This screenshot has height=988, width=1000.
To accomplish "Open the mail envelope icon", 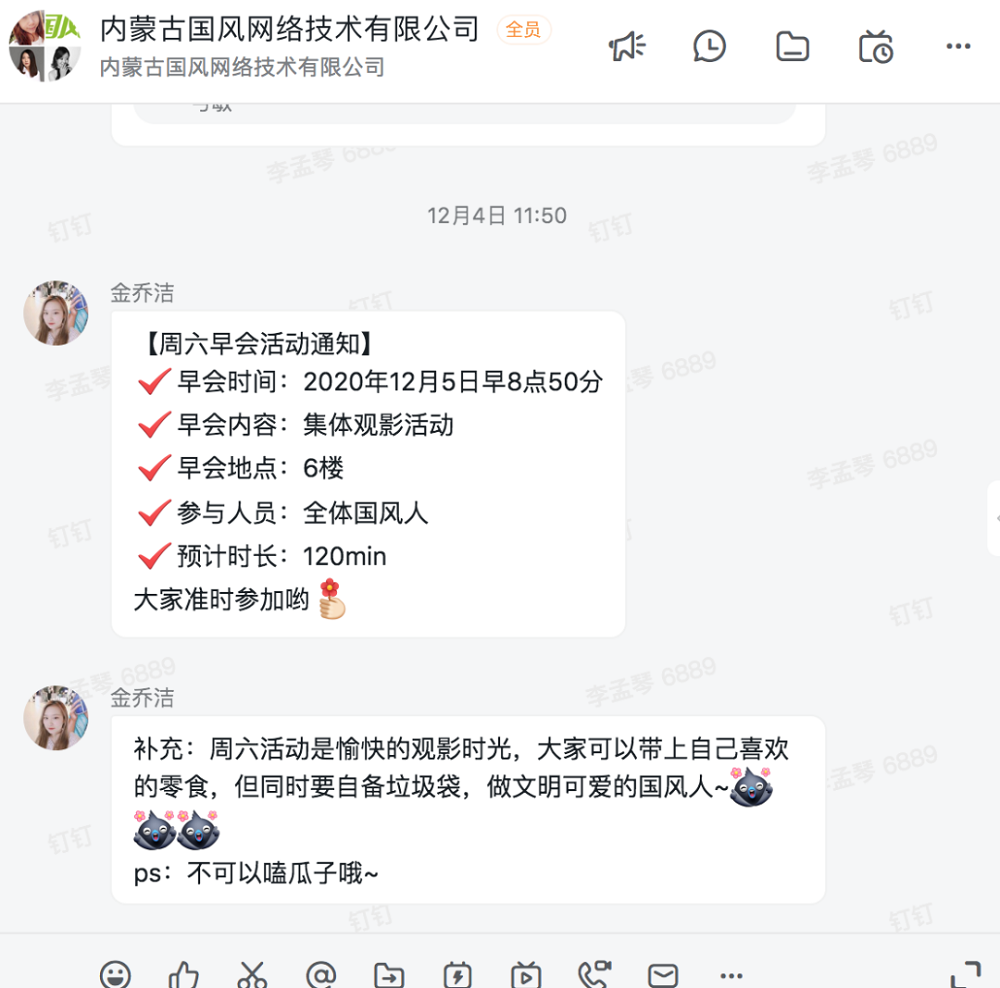I will 662,975.
